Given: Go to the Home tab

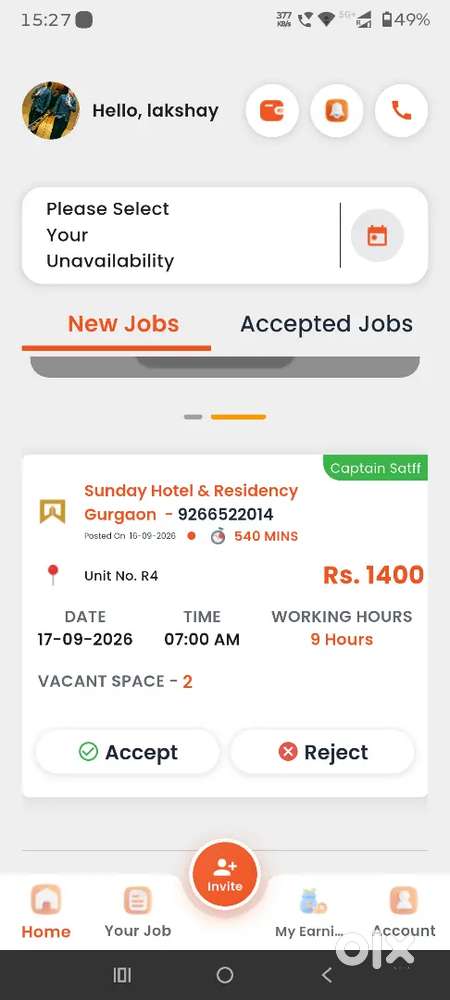Looking at the screenshot, I should (46, 912).
